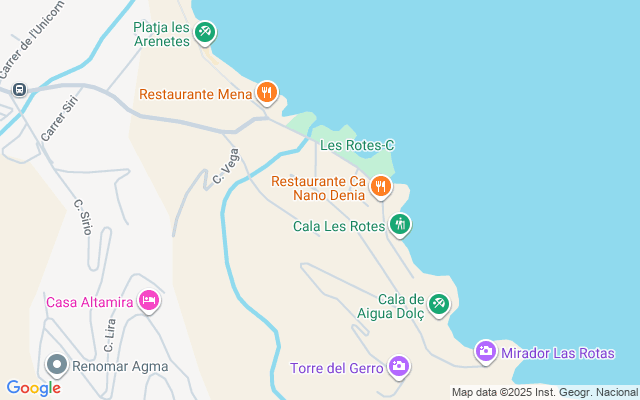Screen dimensions: 640x400
Task: Tap the transit stop icon near Carrer Siri
Action: 19,89
